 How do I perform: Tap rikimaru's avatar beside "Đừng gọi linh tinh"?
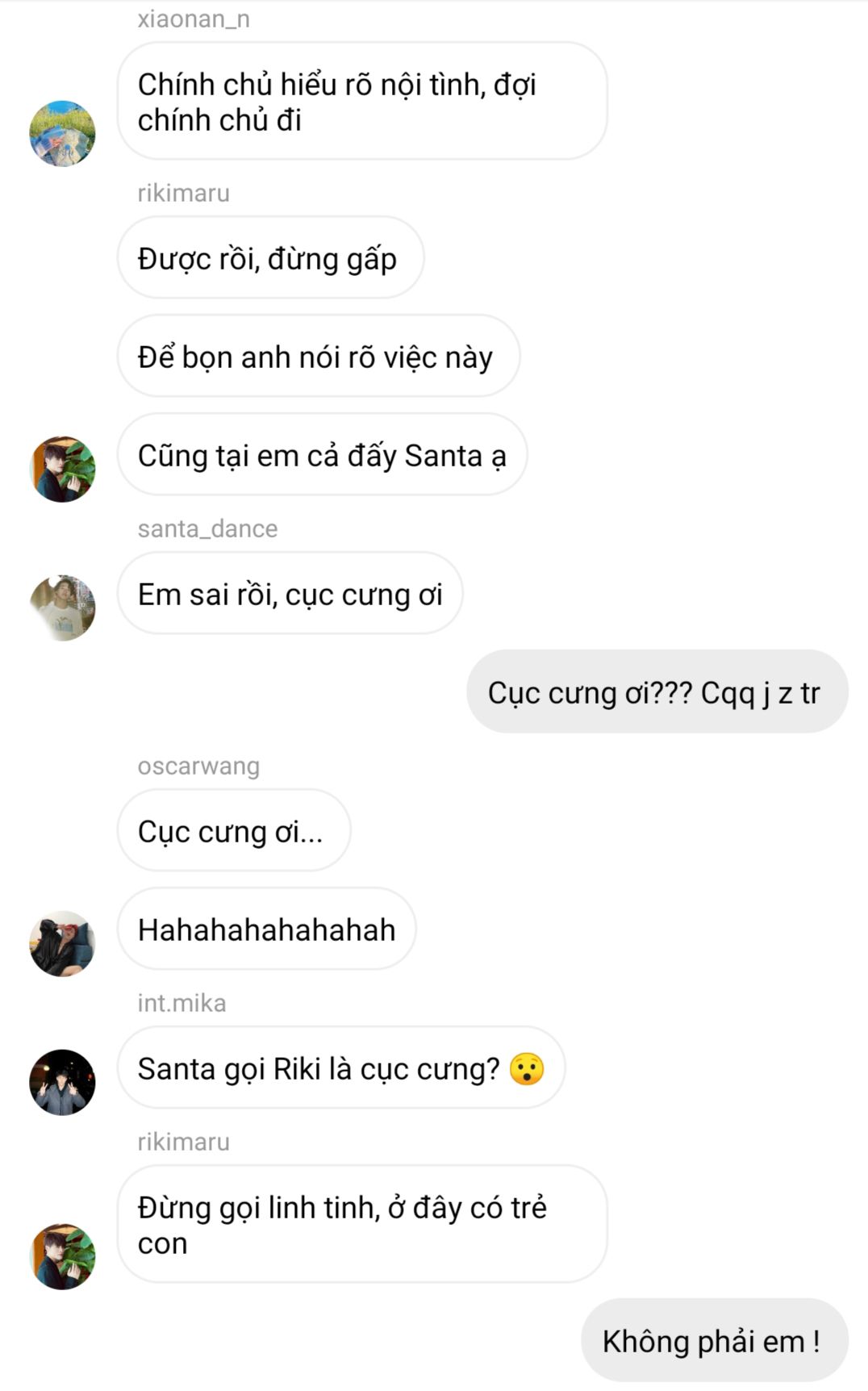tap(62, 1257)
